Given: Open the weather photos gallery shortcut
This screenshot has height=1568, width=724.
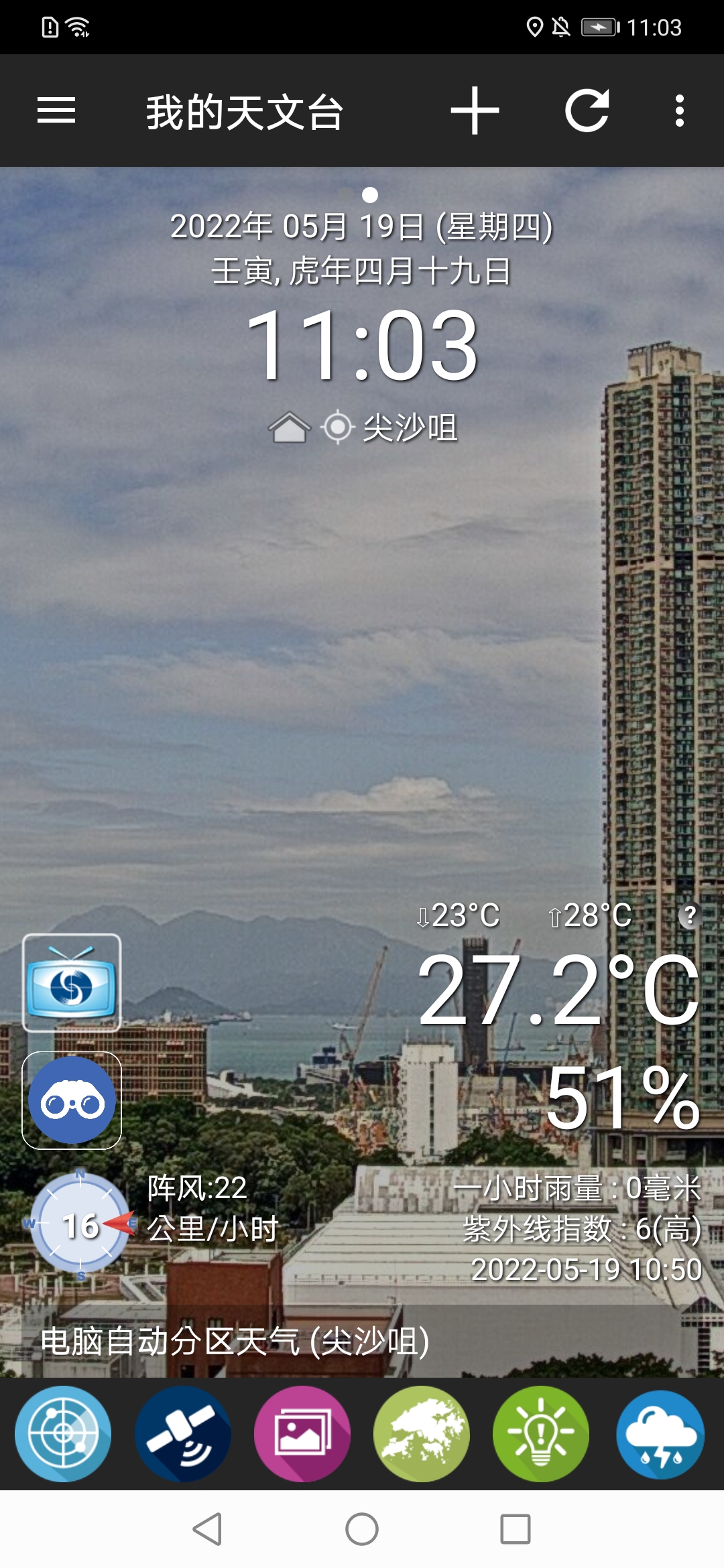Looking at the screenshot, I should tap(302, 1434).
